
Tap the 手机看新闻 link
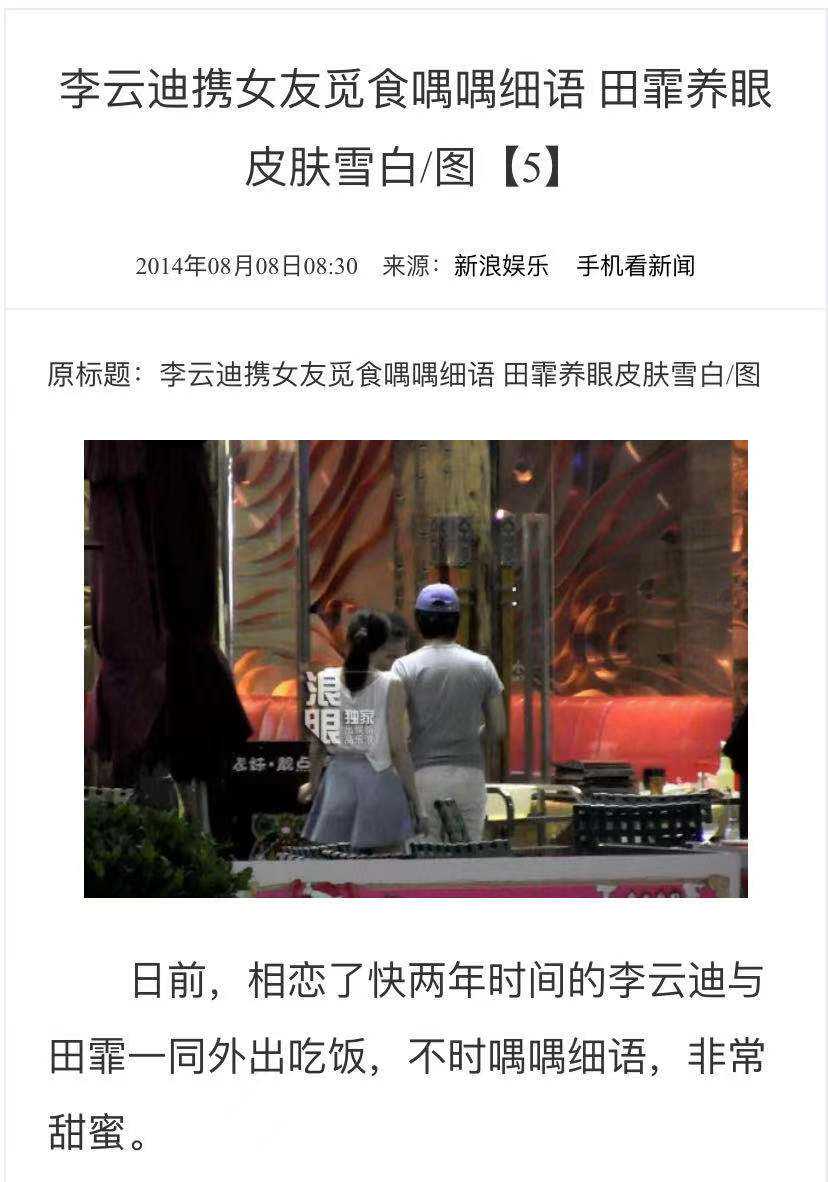click(x=635, y=266)
